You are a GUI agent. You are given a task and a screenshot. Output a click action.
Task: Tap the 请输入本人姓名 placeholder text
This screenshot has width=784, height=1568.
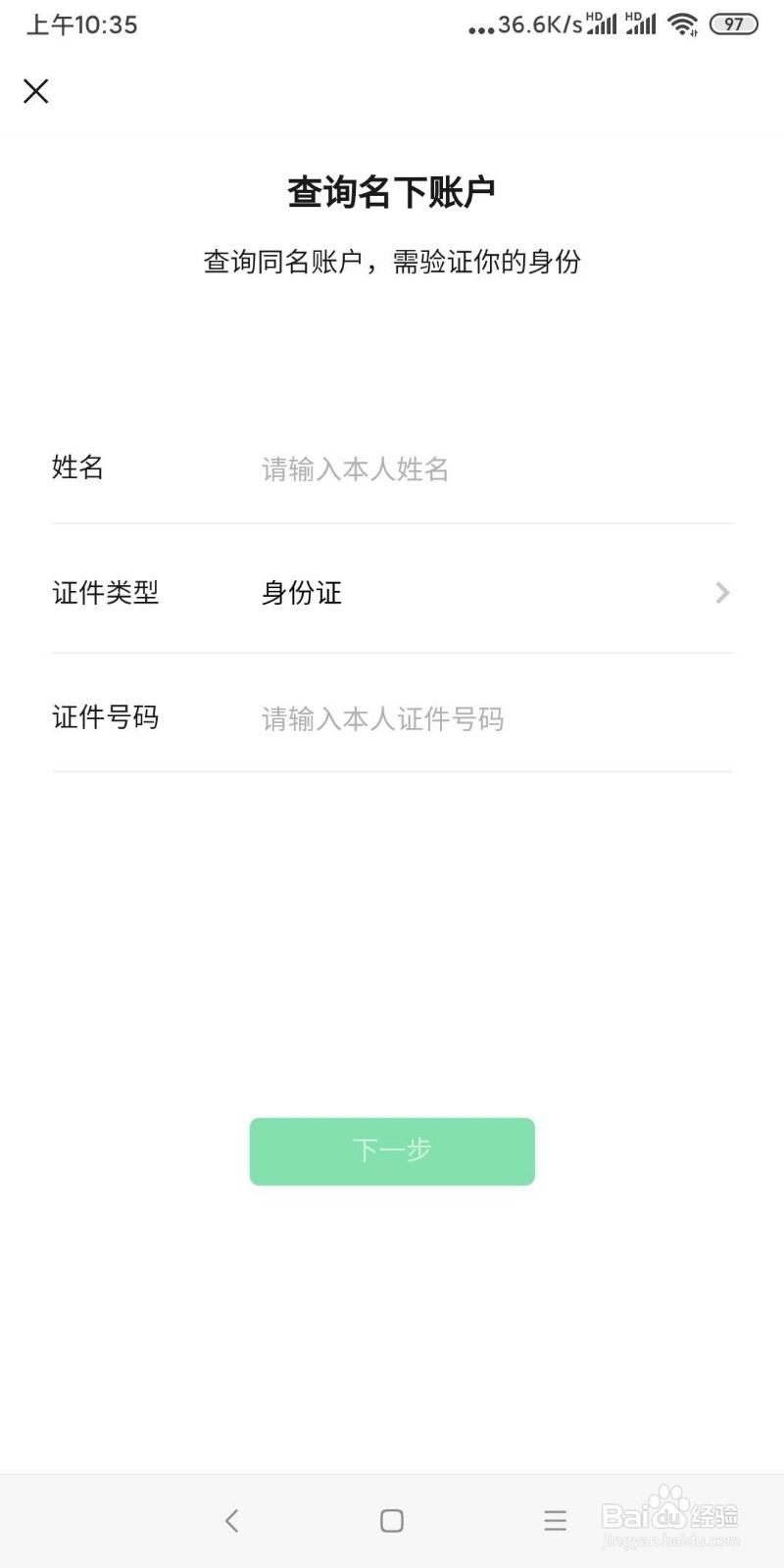point(355,470)
